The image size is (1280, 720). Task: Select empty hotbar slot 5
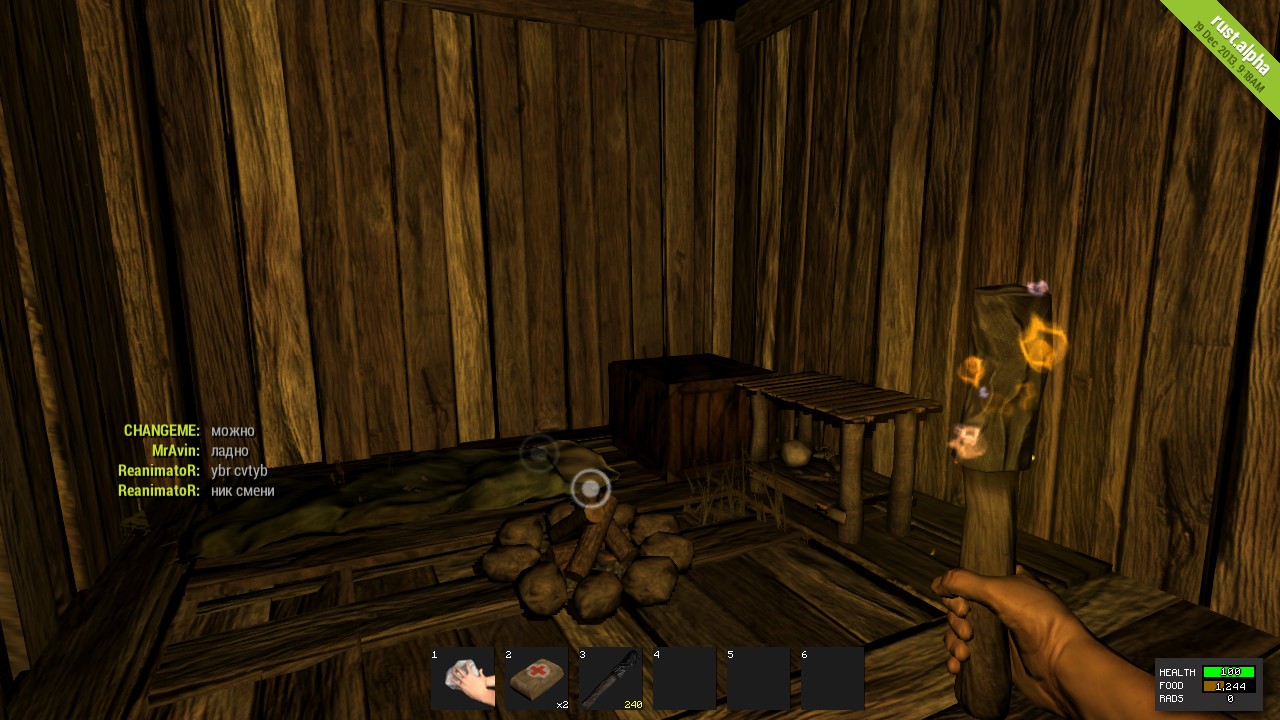[759, 679]
